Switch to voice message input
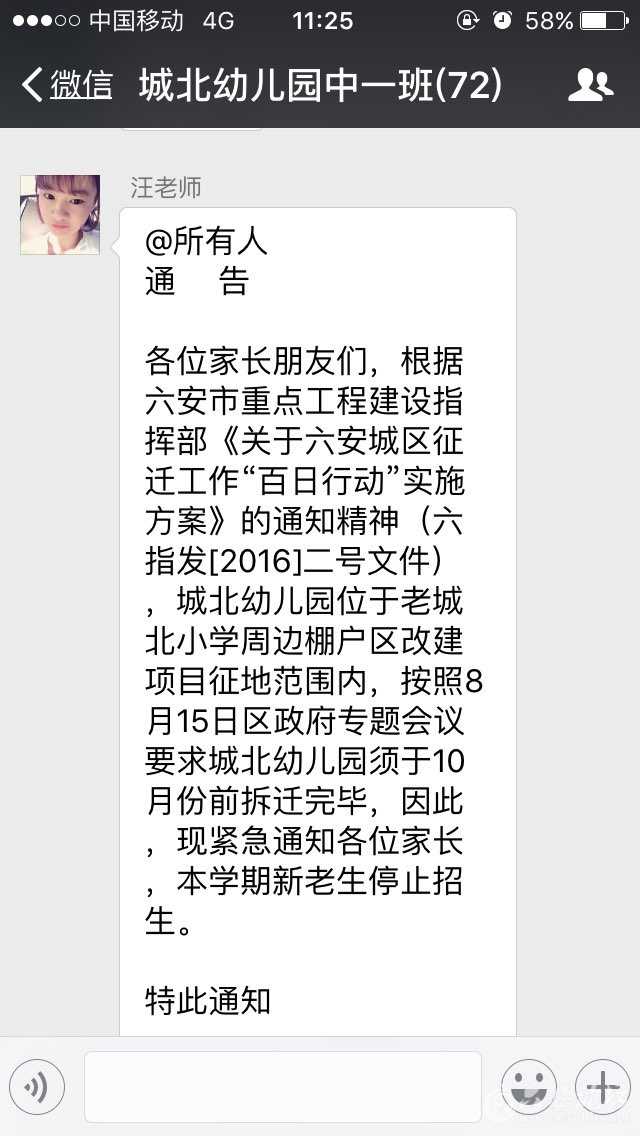 click(x=37, y=1087)
